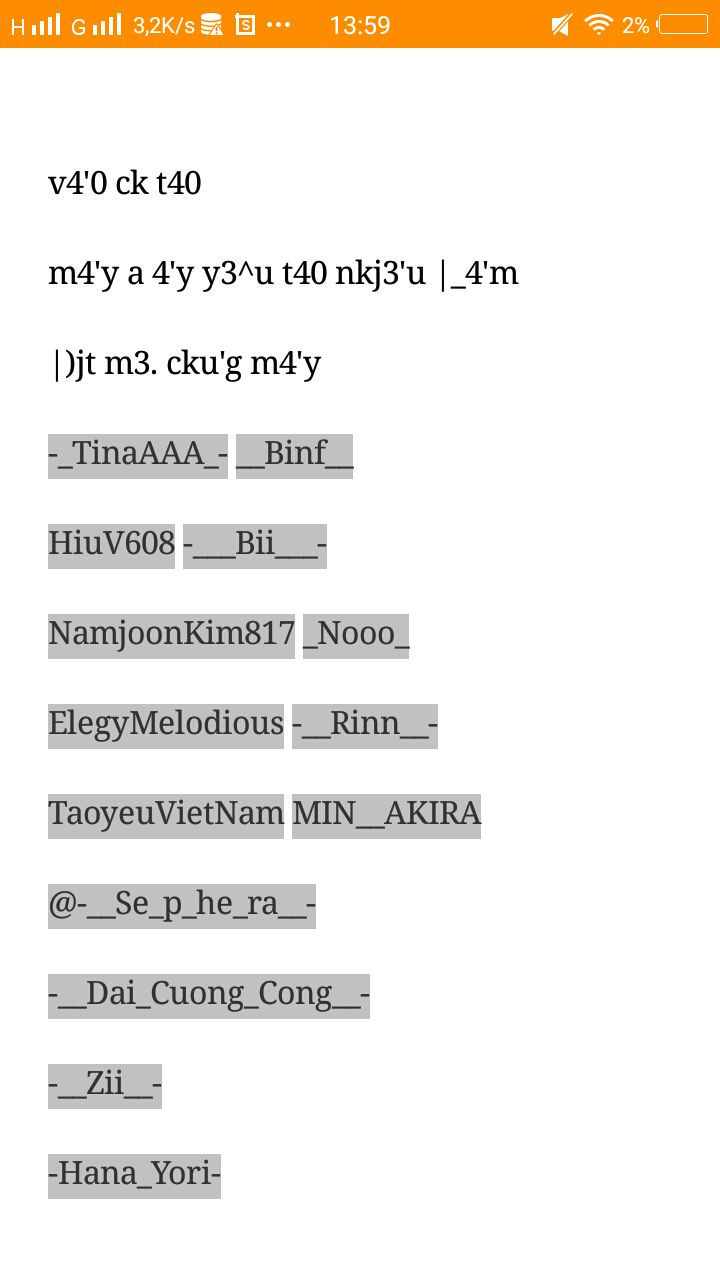Screen dimensions: 720x1280
Task: Tap the __Binf__ tagged username
Action: point(294,456)
